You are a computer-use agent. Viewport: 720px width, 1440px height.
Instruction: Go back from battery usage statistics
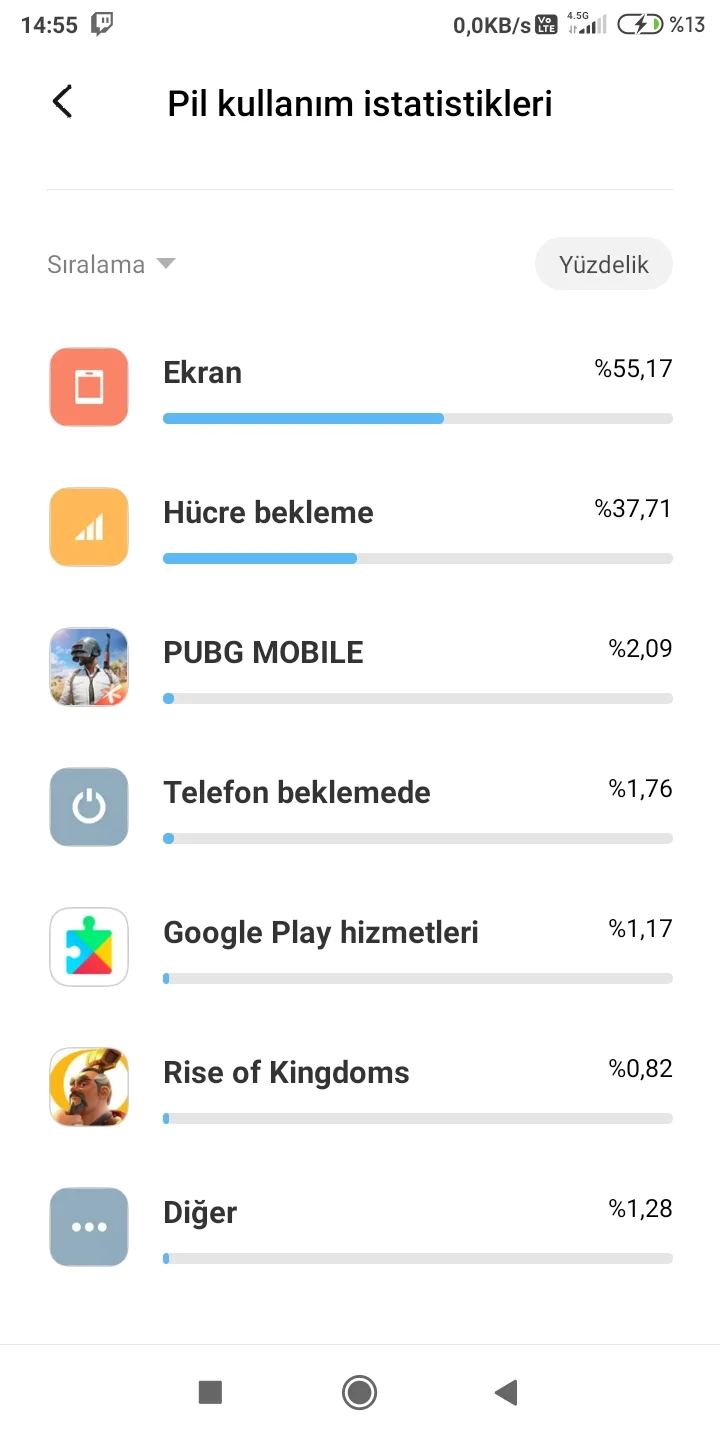[62, 102]
